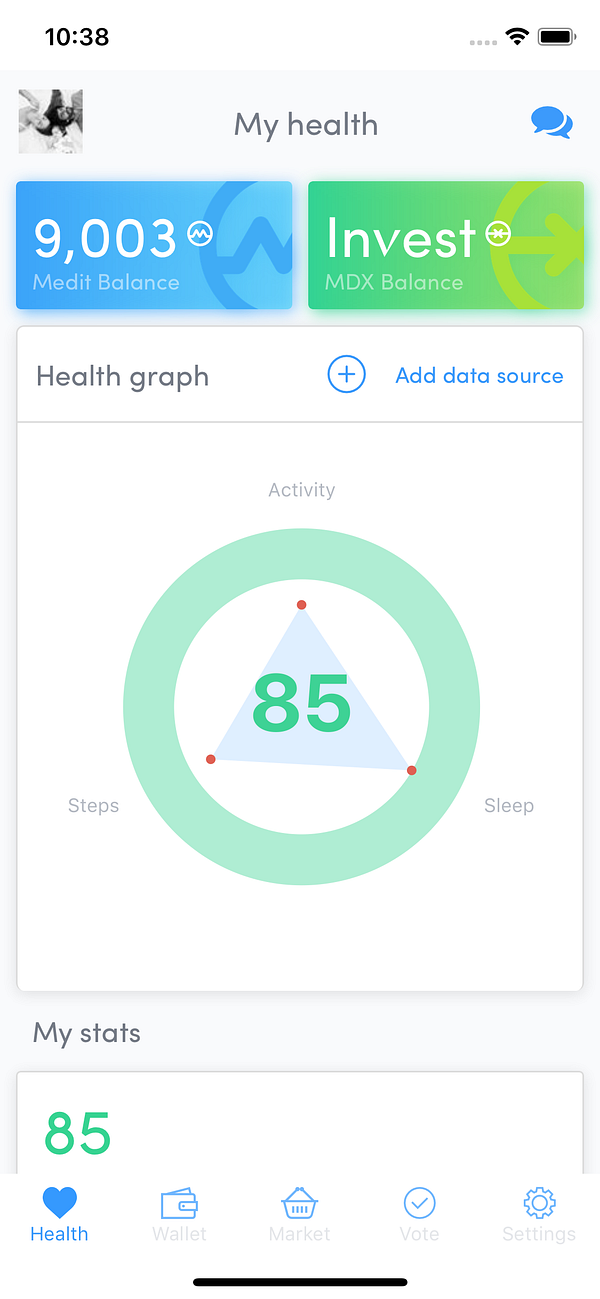
Task: Tap the Invest MDX Balance card
Action: click(445, 245)
